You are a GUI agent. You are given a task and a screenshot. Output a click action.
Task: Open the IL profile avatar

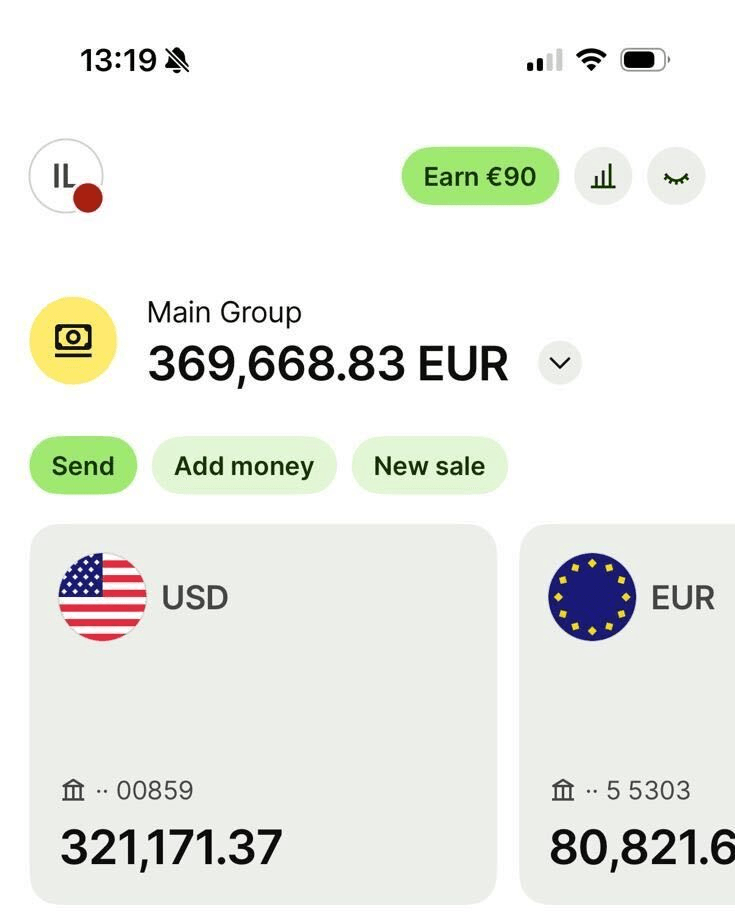(66, 176)
